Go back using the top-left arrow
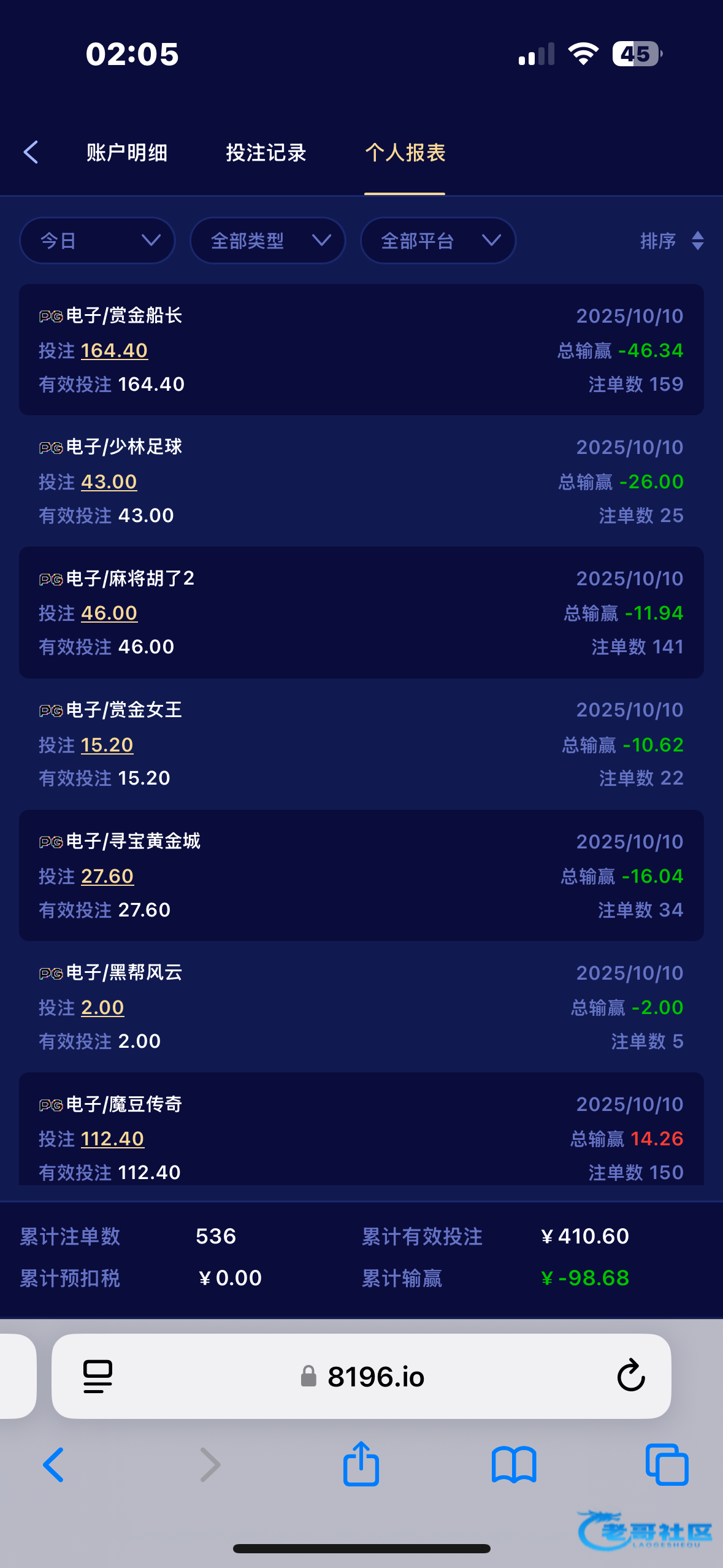This screenshot has width=723, height=1568. click(31, 152)
